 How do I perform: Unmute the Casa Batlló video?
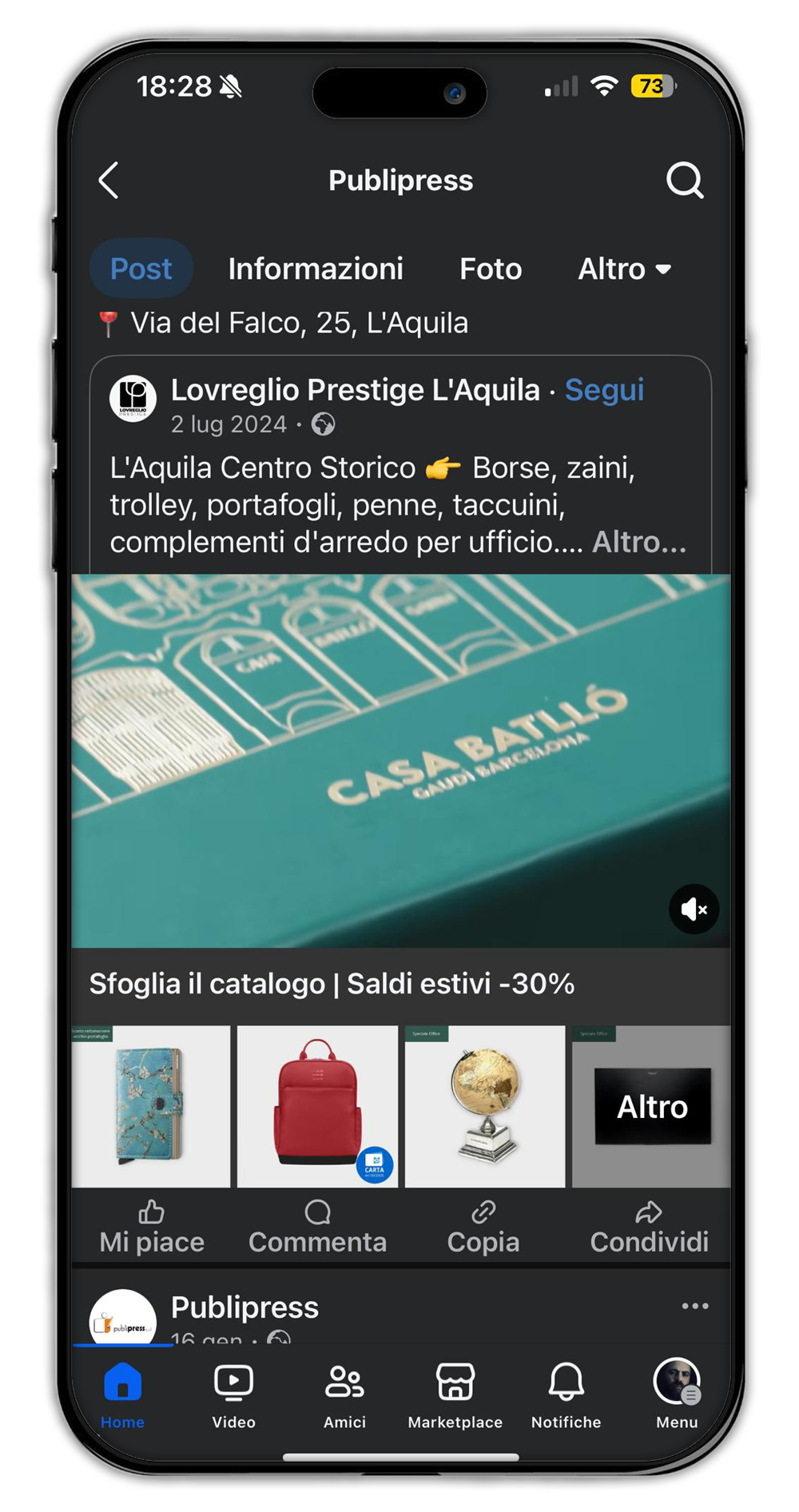click(x=694, y=909)
